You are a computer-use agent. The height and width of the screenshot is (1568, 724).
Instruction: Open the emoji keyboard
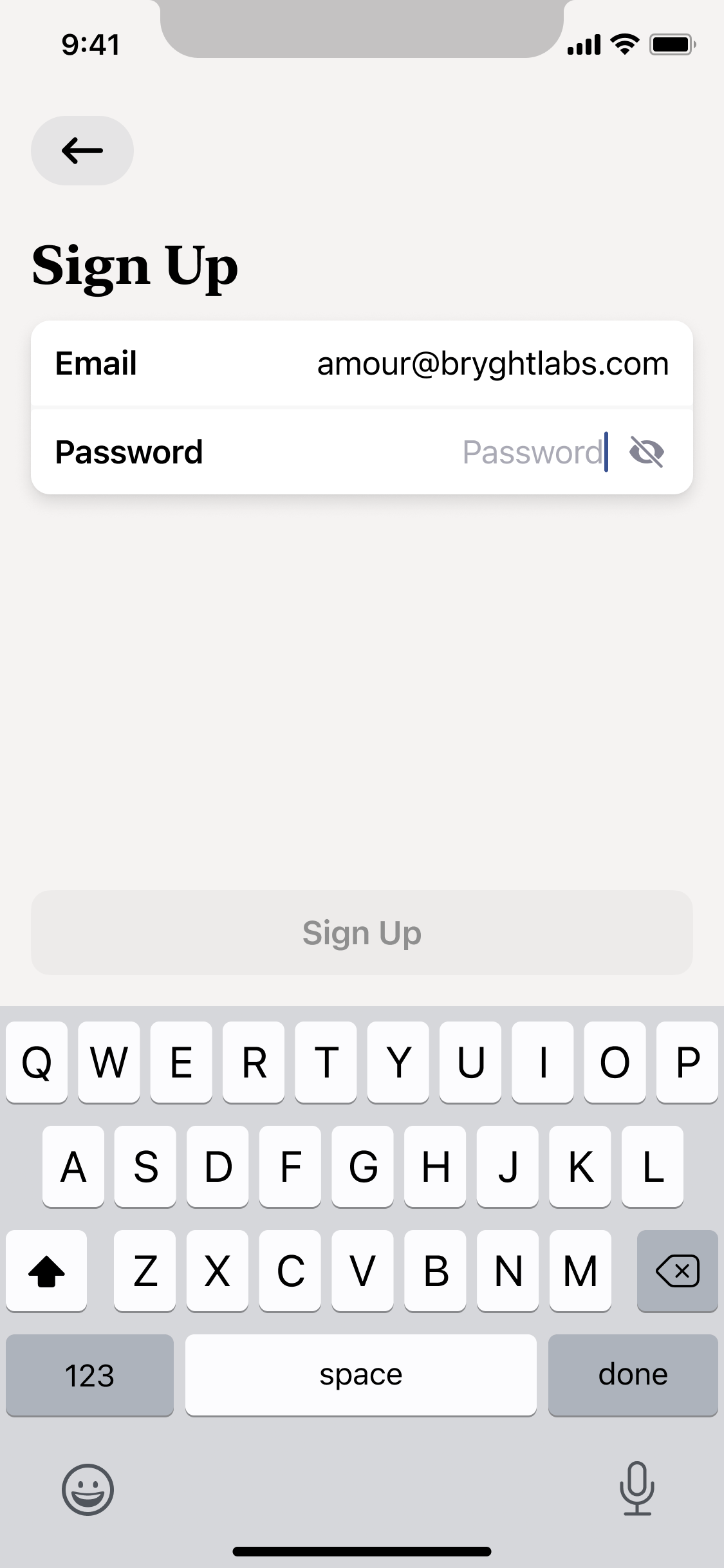click(x=88, y=1489)
